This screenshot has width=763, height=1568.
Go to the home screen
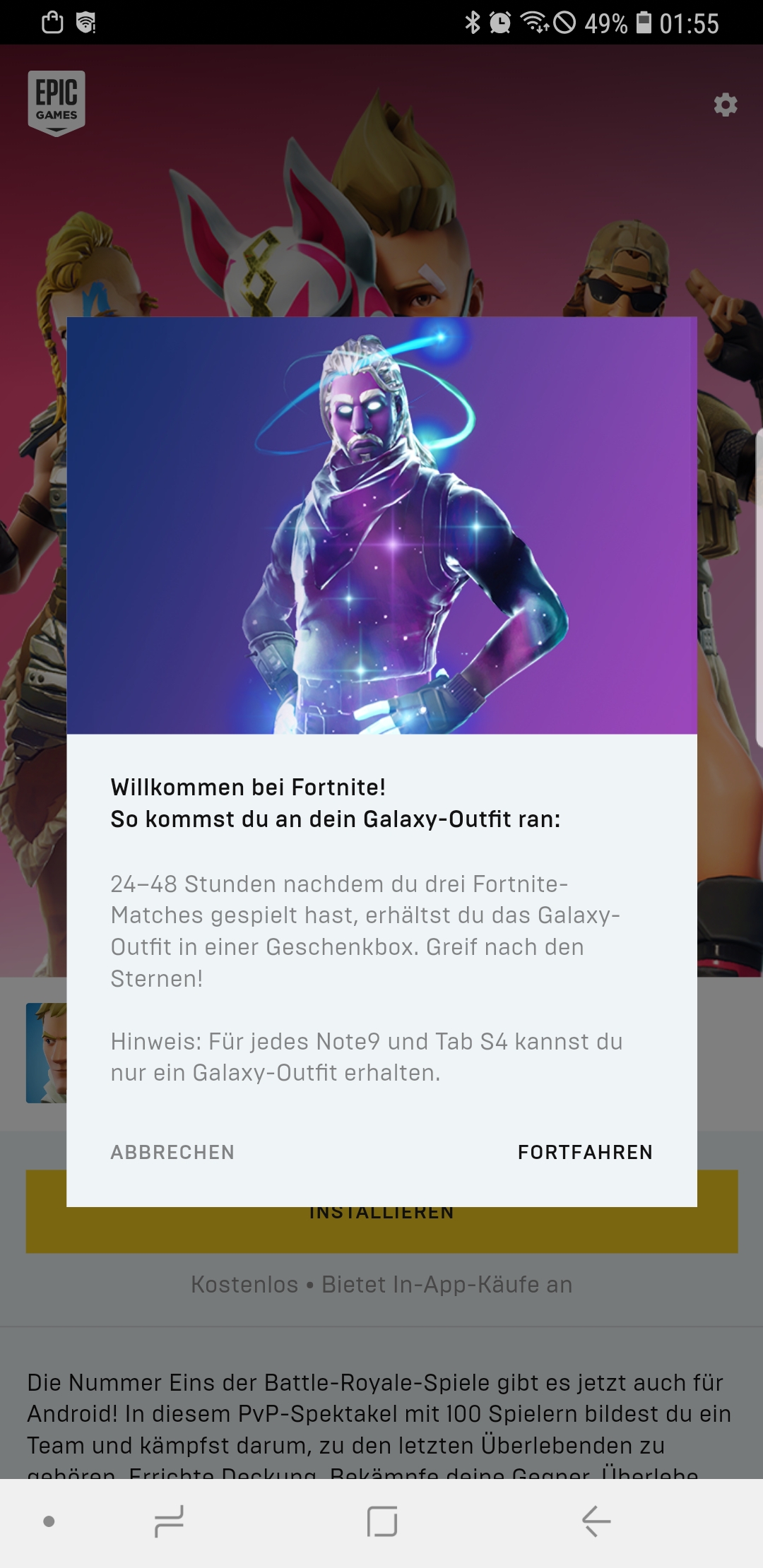[x=382, y=1521]
